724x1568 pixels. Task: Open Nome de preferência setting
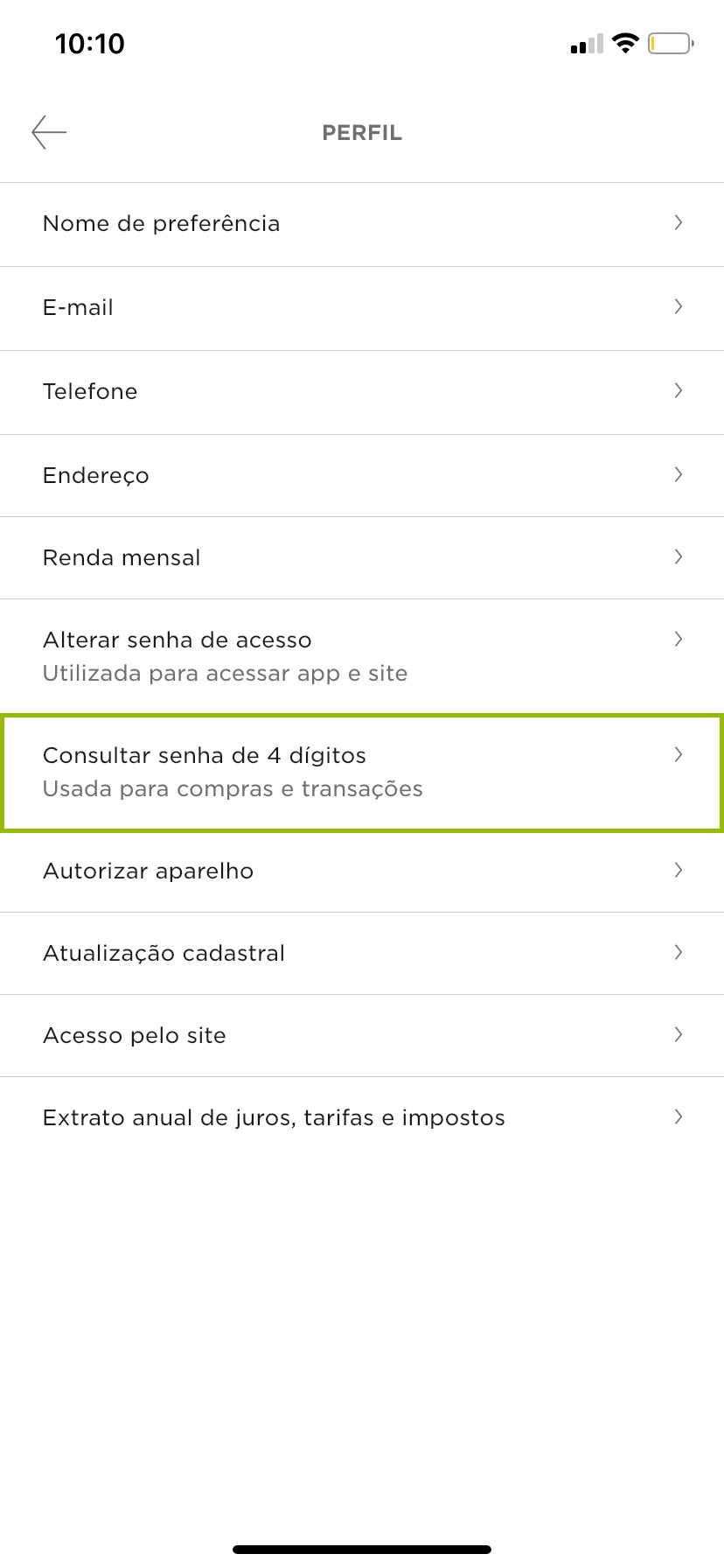tap(362, 224)
